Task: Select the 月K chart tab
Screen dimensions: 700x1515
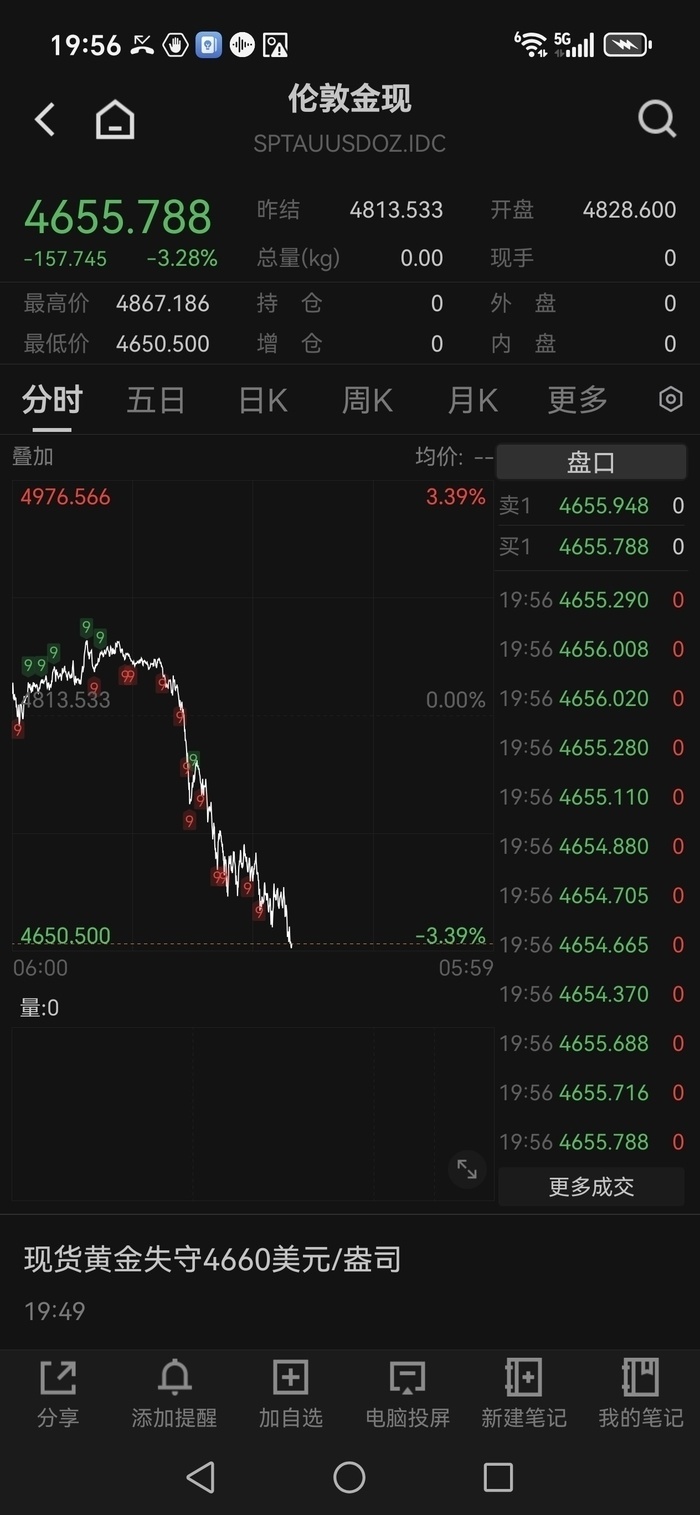Action: 473,400
